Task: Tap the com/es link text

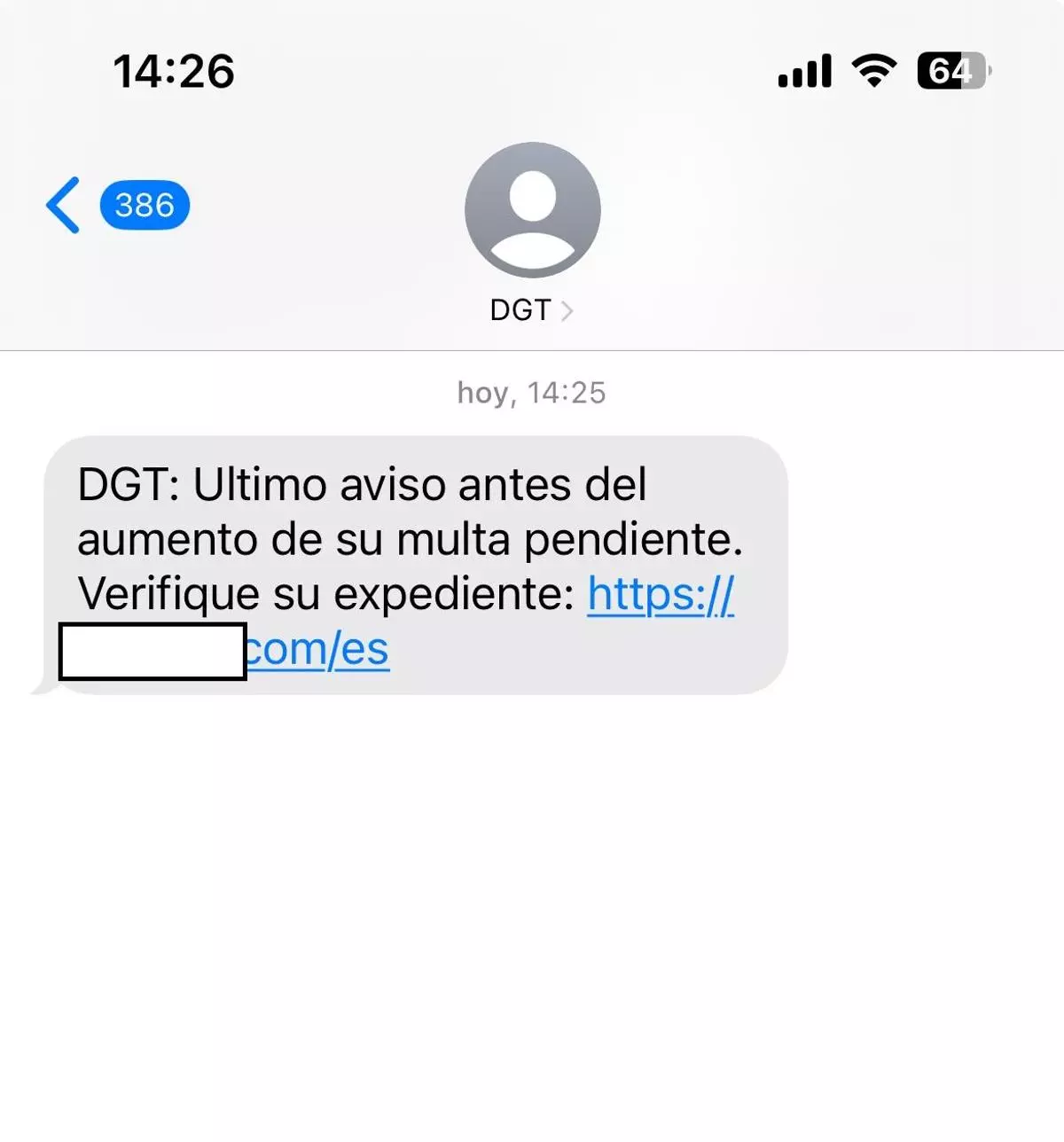Action: pos(317,649)
